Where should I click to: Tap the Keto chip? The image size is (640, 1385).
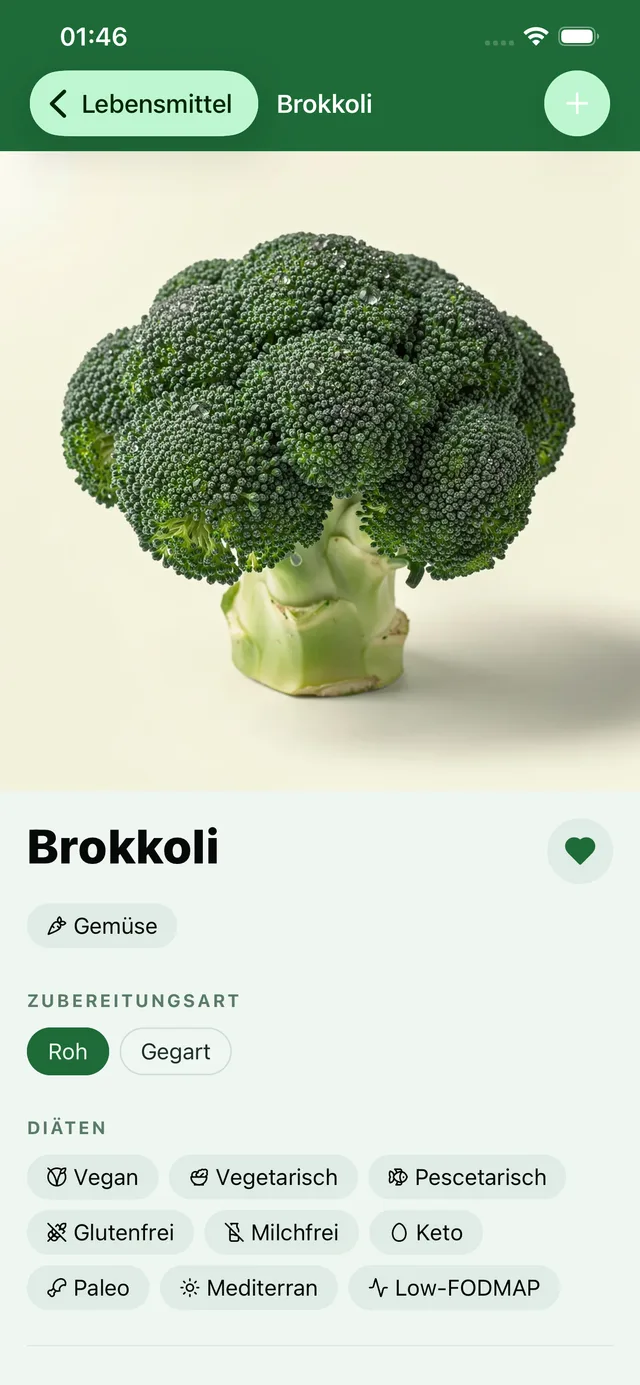coord(426,1233)
